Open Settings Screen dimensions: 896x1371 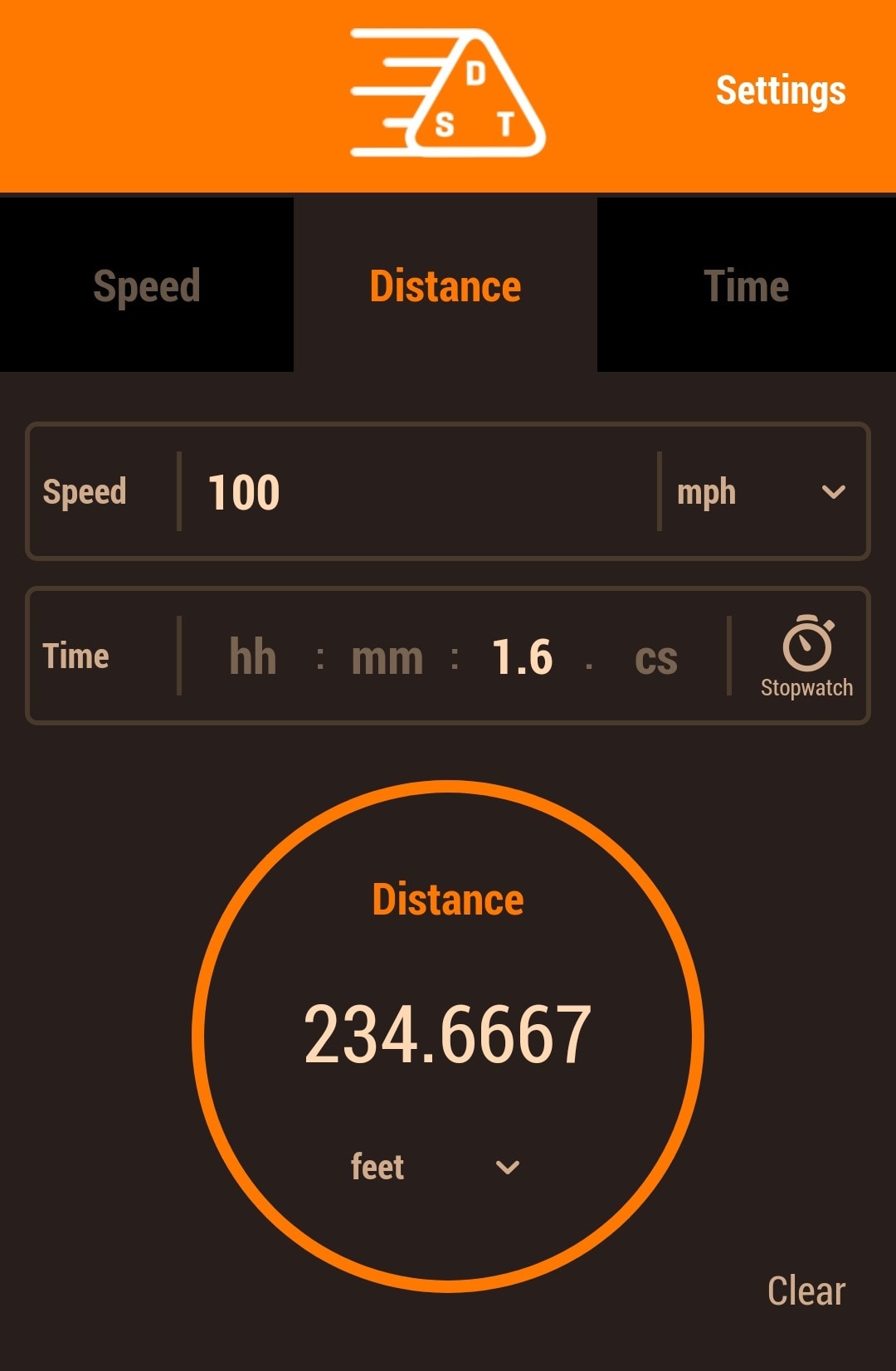pyautogui.click(x=780, y=90)
